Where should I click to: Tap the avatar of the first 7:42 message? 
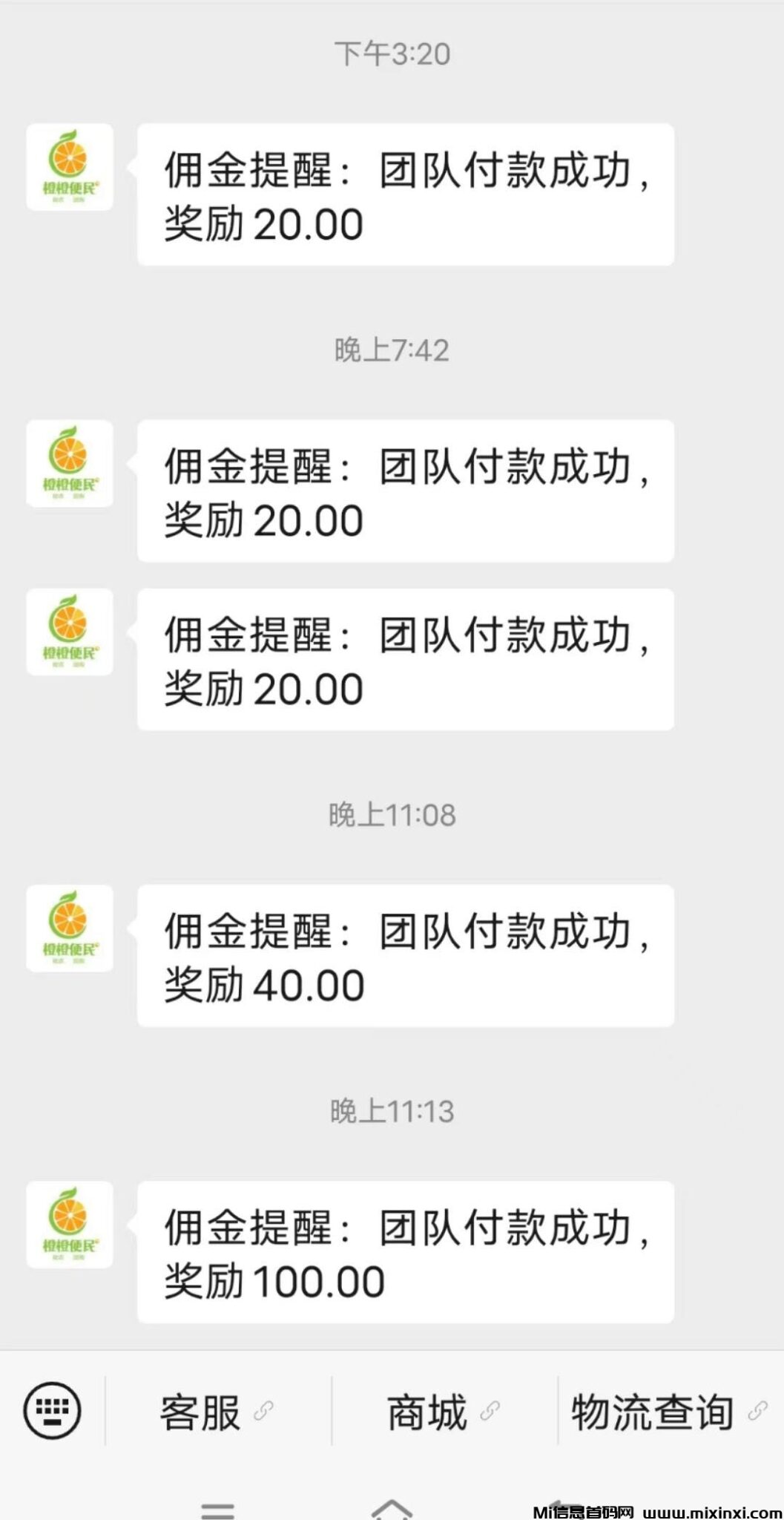pos(69,464)
